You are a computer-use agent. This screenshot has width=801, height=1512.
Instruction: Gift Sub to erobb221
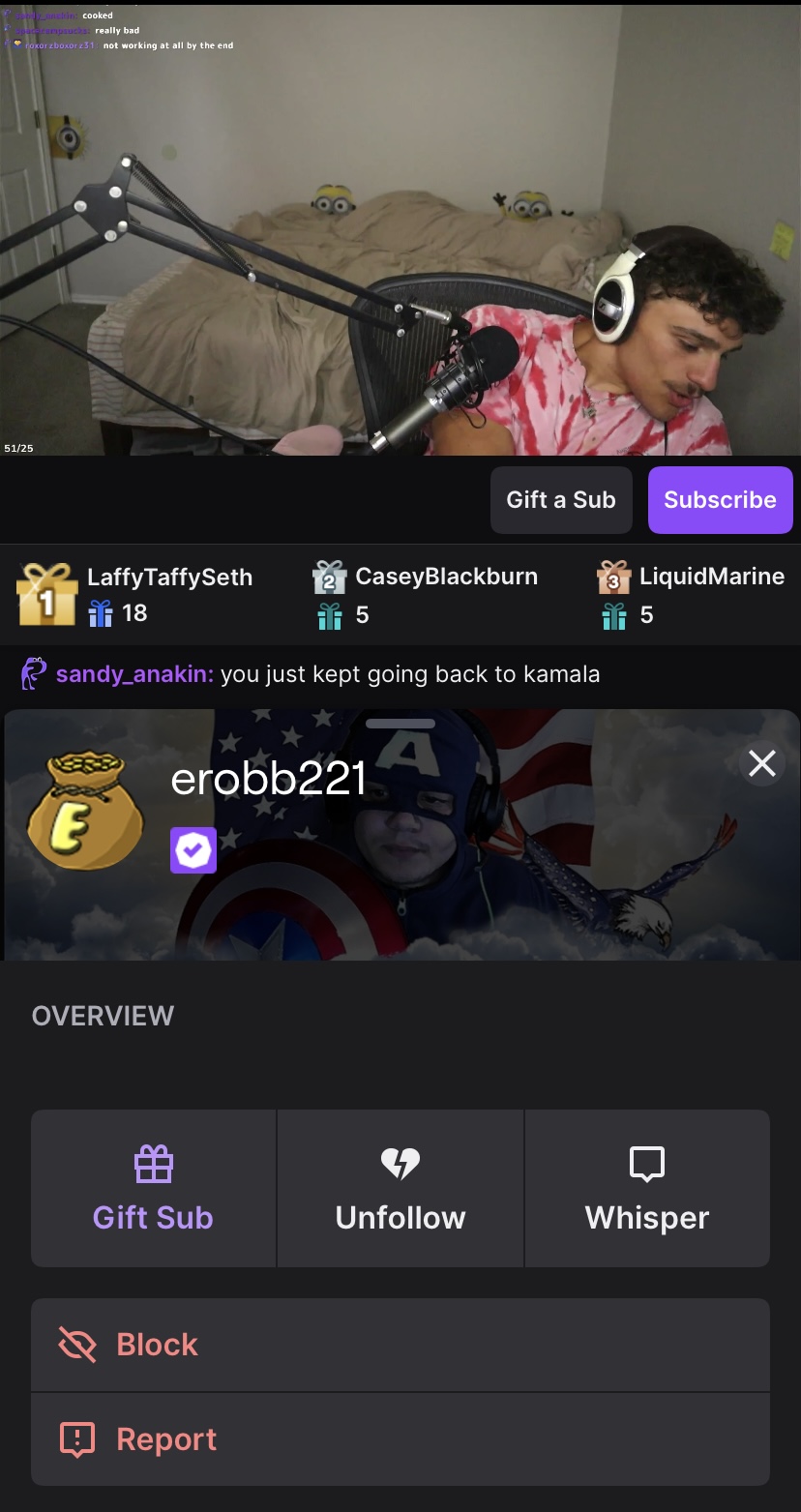[x=154, y=1188]
